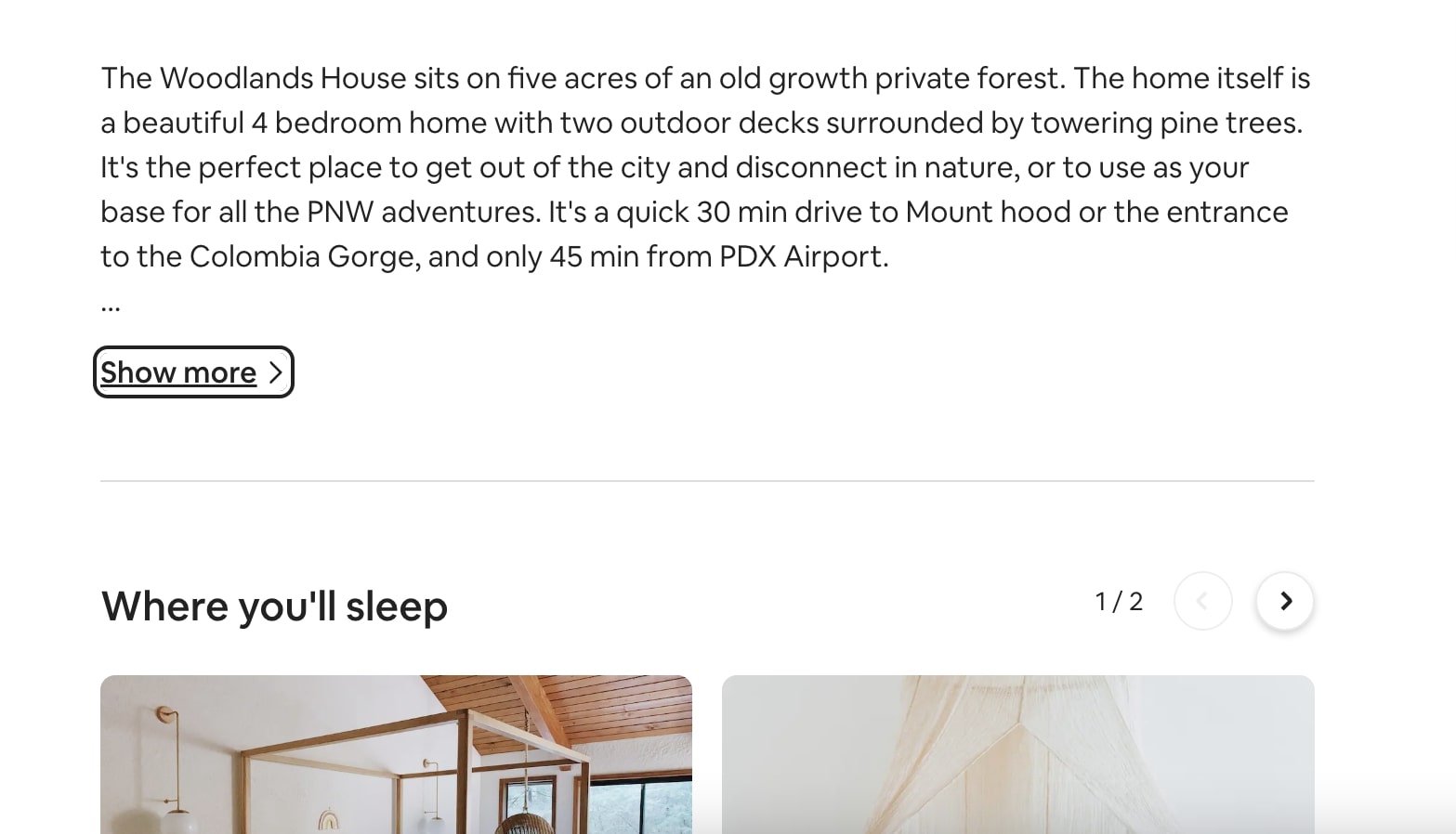Open the cream fabric canopy bedroom photo
This screenshot has height=834, width=1456.
(x=1017, y=753)
